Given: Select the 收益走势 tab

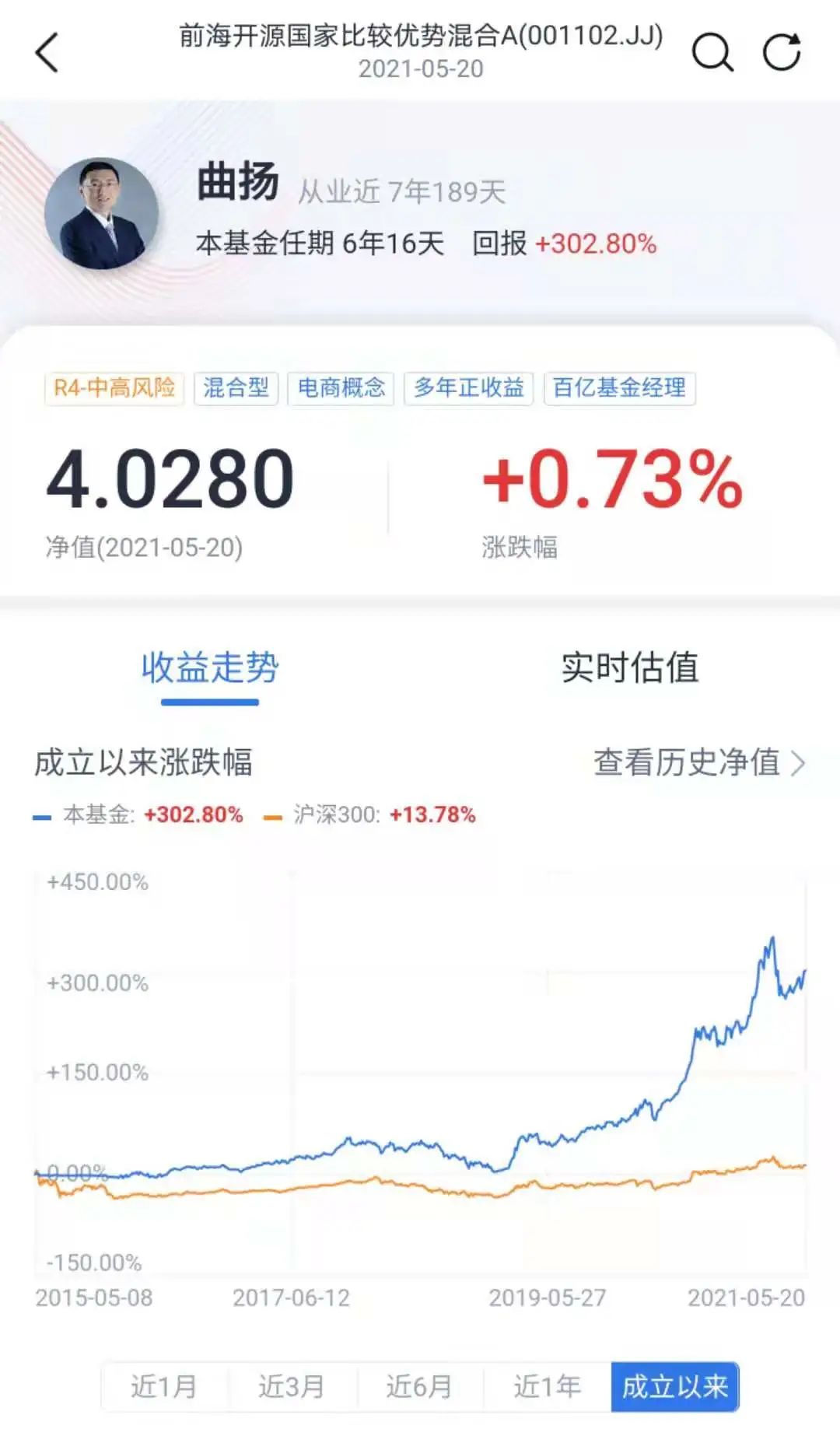Looking at the screenshot, I should [x=210, y=671].
